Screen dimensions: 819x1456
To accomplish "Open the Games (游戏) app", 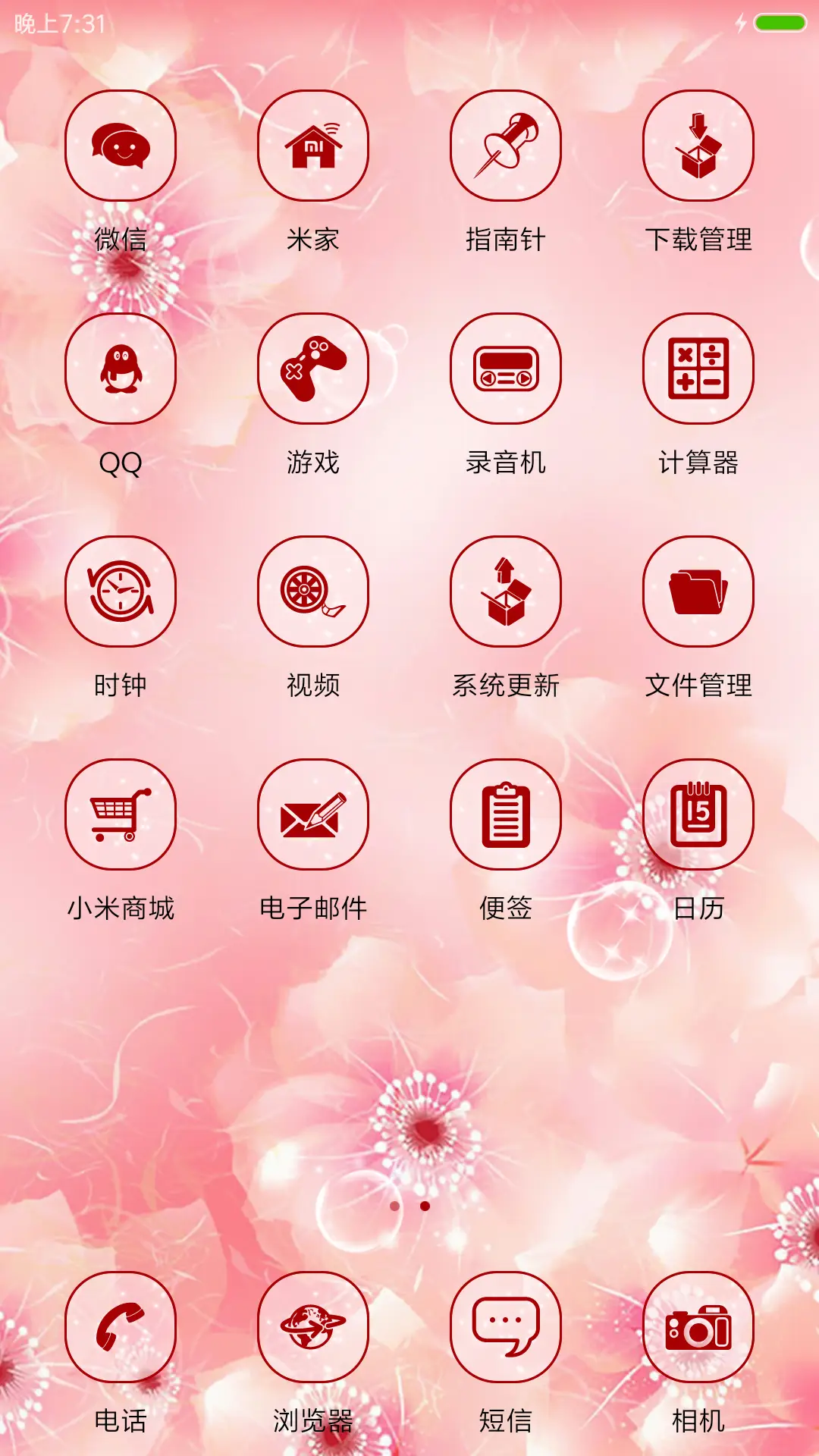I will coord(313,366).
